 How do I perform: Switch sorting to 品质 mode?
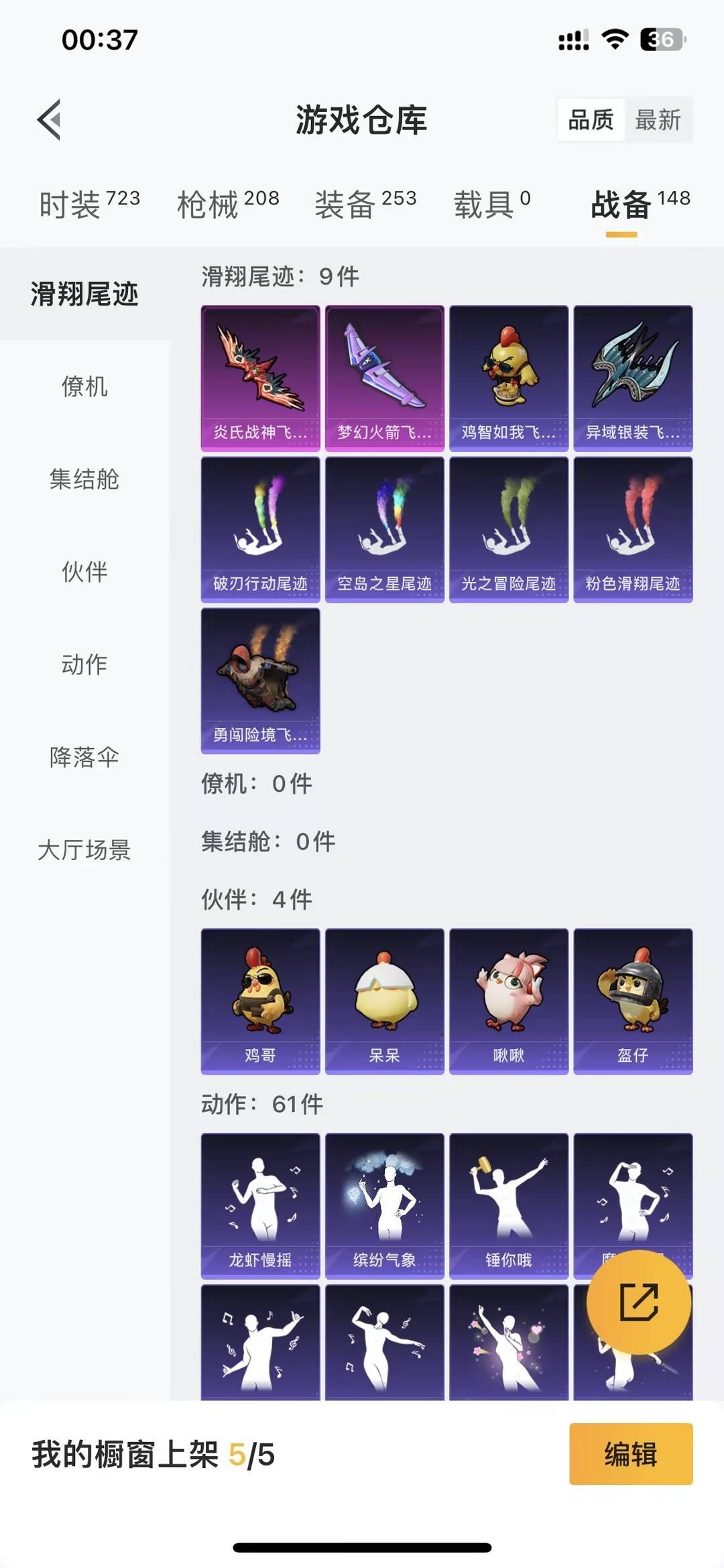tap(589, 121)
